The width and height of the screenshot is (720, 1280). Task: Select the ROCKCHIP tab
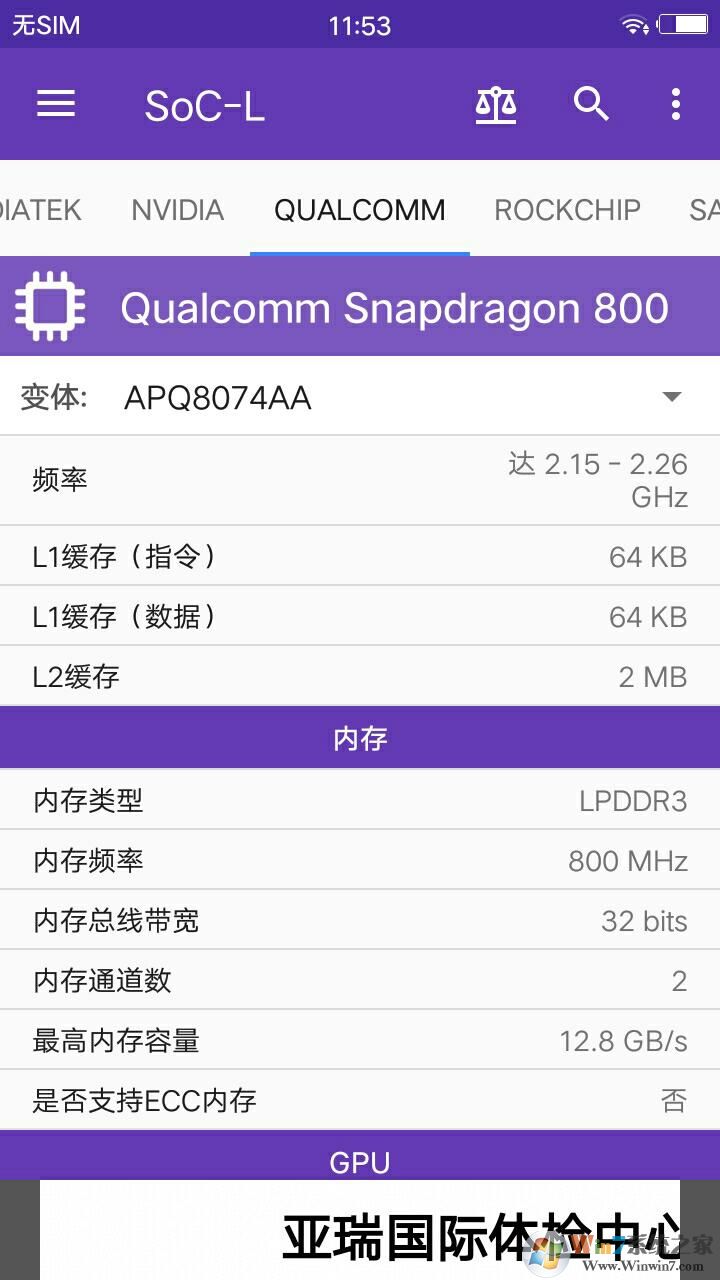point(567,210)
